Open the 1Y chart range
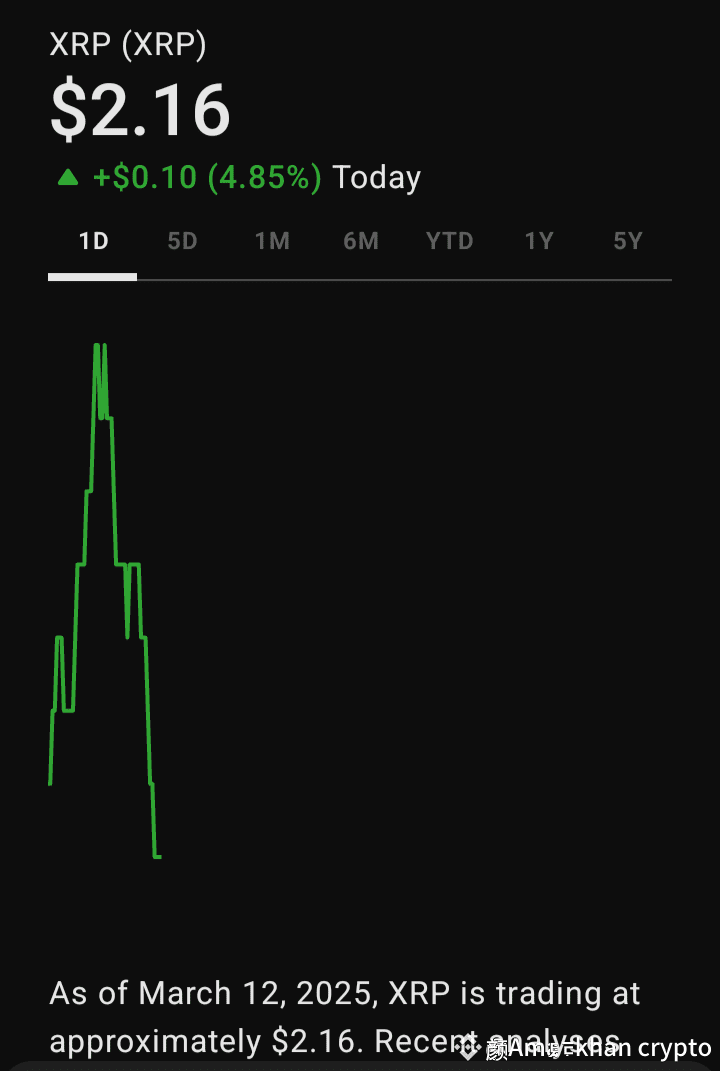Image resolution: width=720 pixels, height=1071 pixels. [x=539, y=242]
